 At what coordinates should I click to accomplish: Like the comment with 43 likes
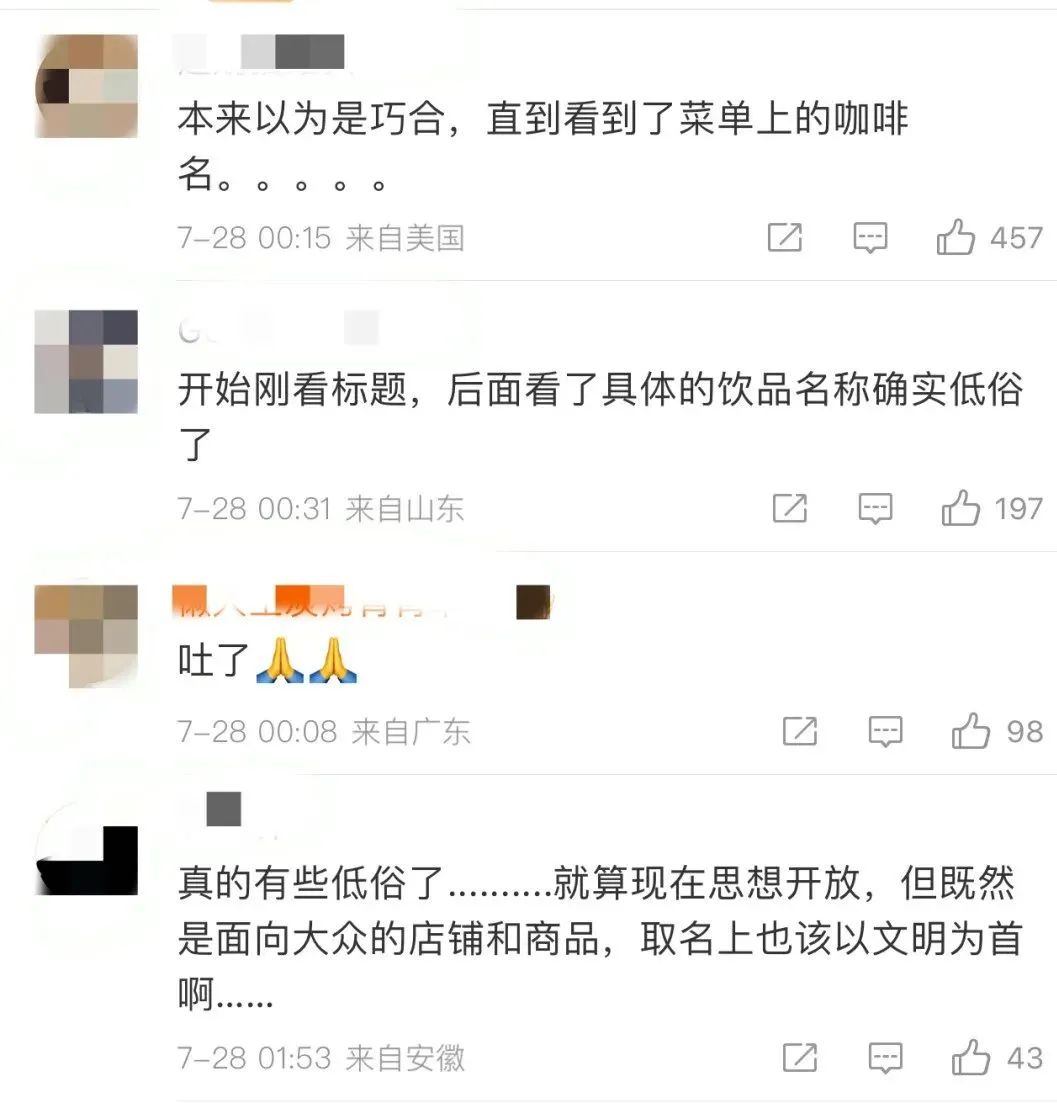(x=970, y=1057)
